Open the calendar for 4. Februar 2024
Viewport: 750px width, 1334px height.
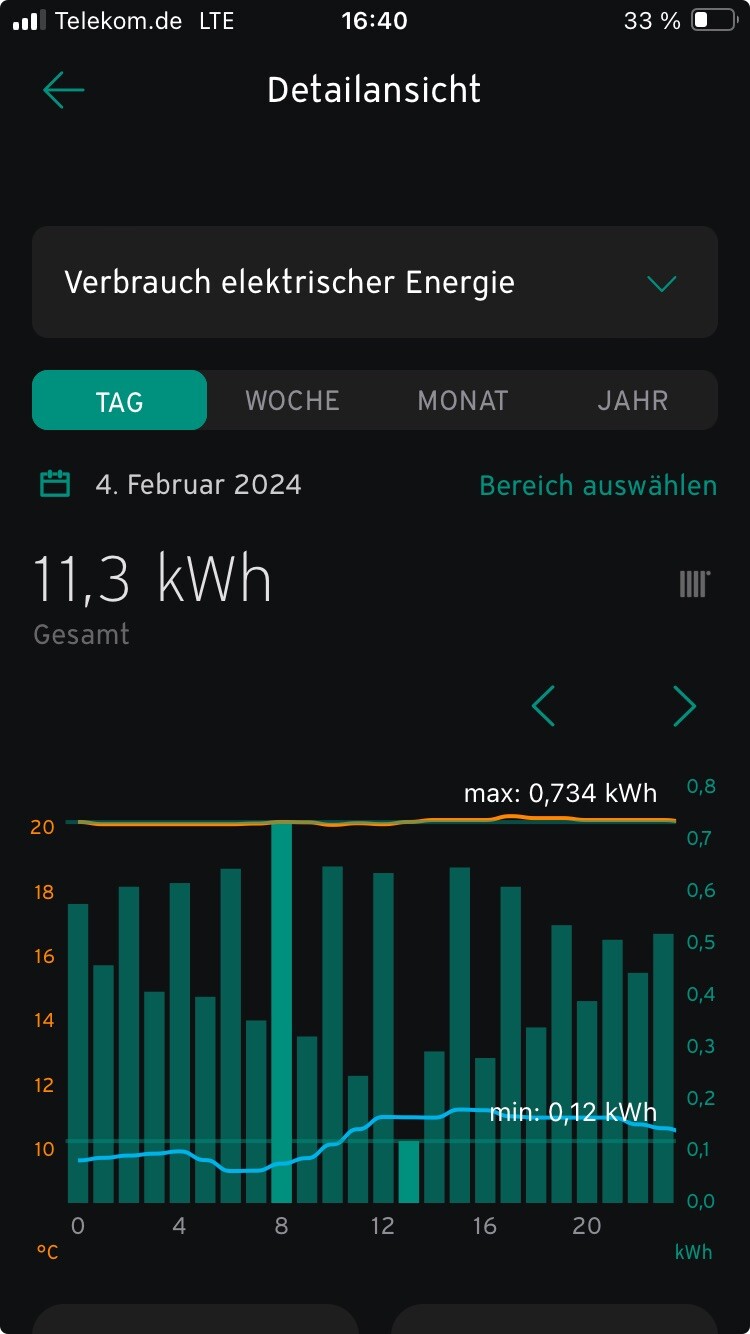click(55, 485)
